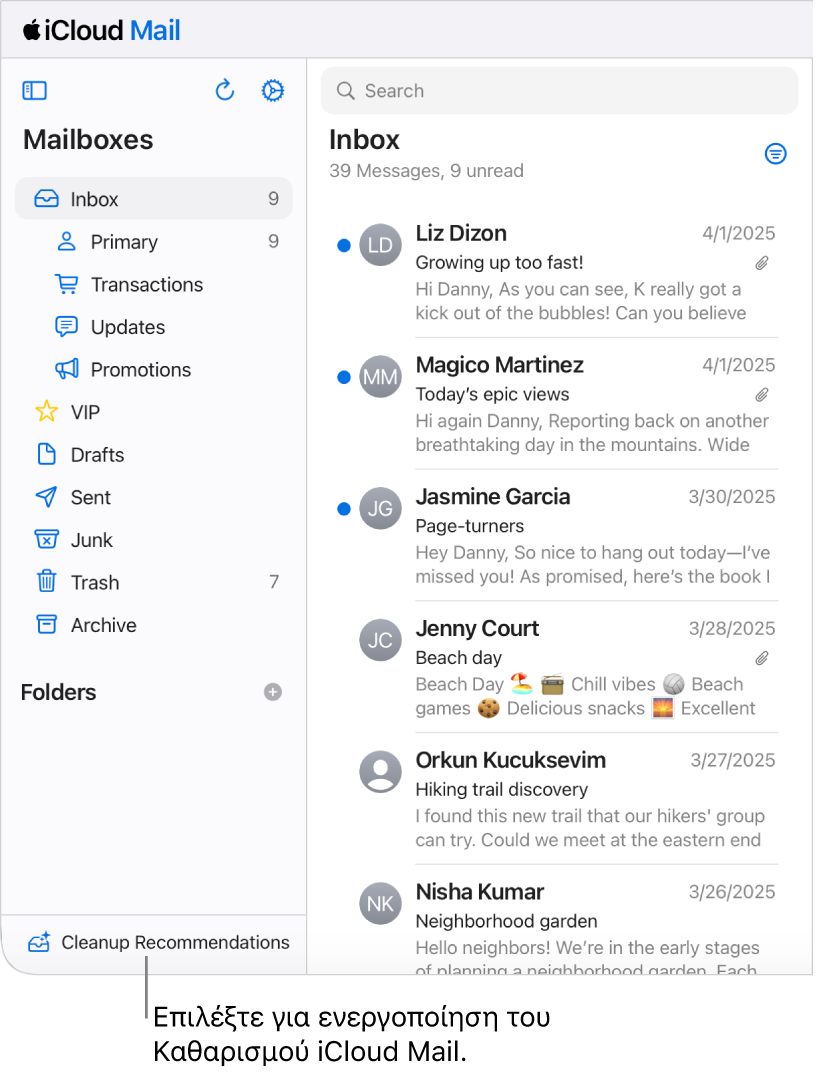Open the Junk mailbox
The width and height of the screenshot is (817, 1075).
(x=91, y=540)
